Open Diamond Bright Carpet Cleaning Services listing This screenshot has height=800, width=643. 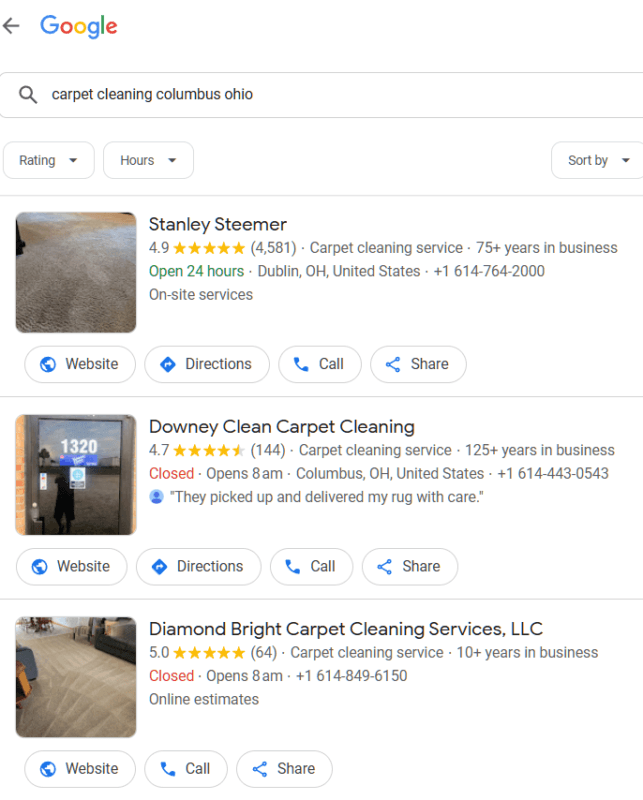pos(345,629)
